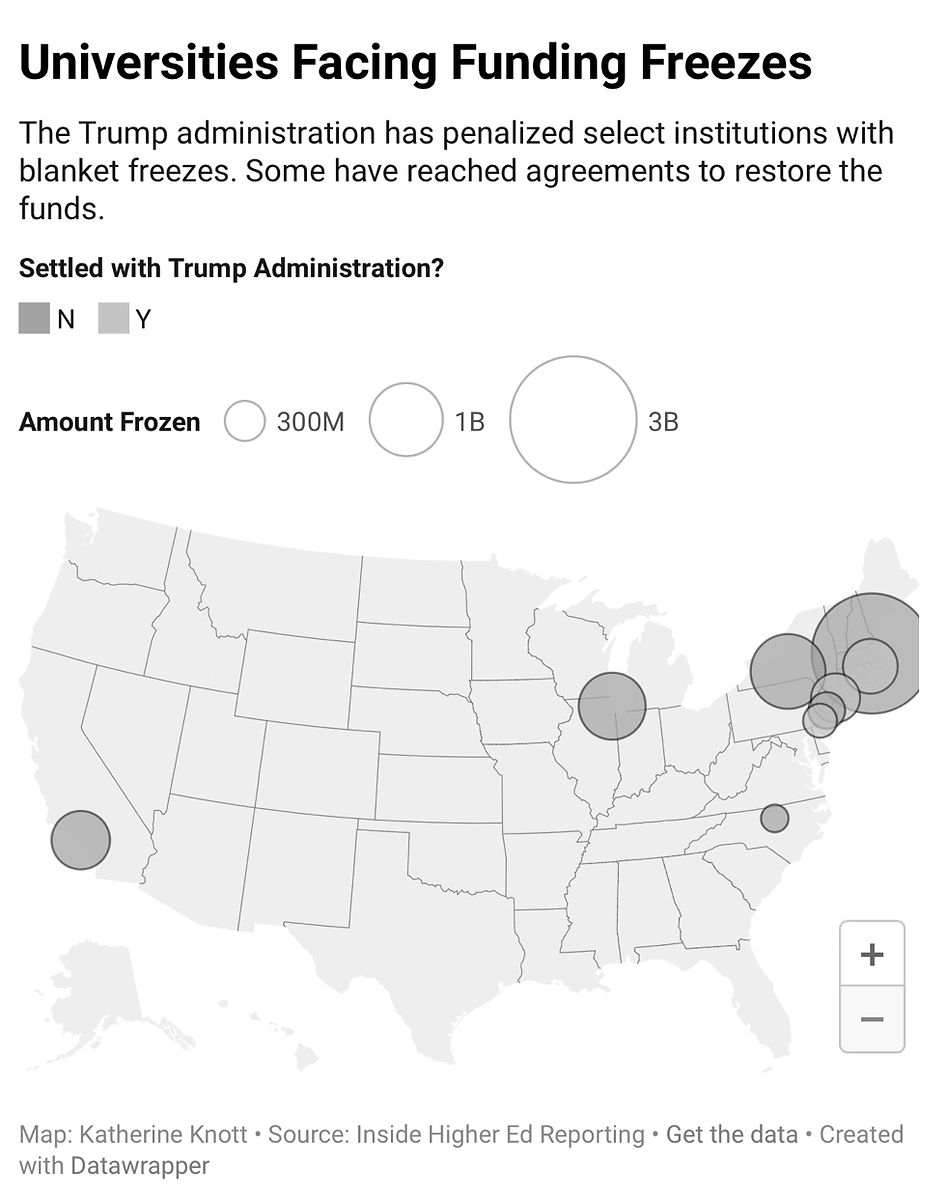Select the bubble near Chicago
The width and height of the screenshot is (946, 1200).
(612, 706)
